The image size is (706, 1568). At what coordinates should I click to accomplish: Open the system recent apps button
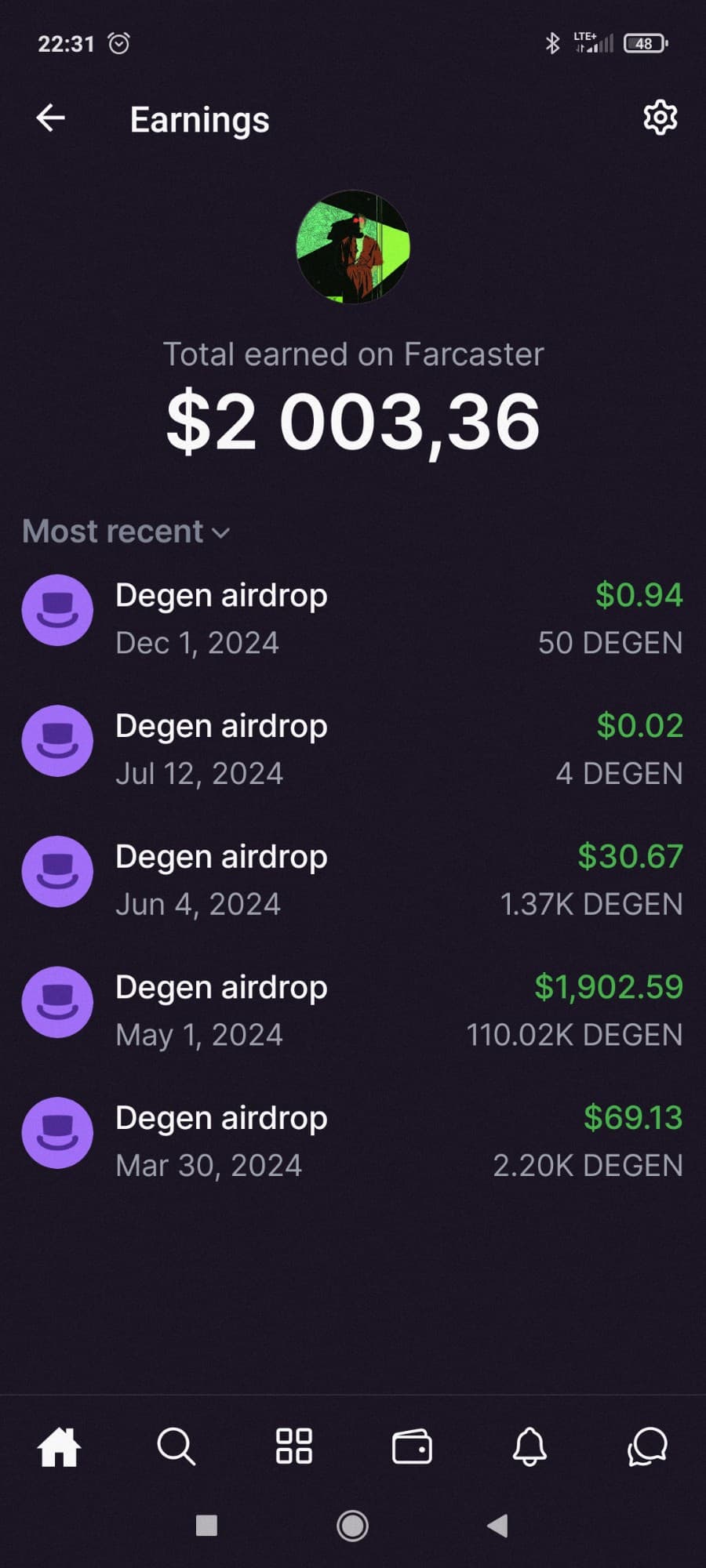pos(206,1526)
